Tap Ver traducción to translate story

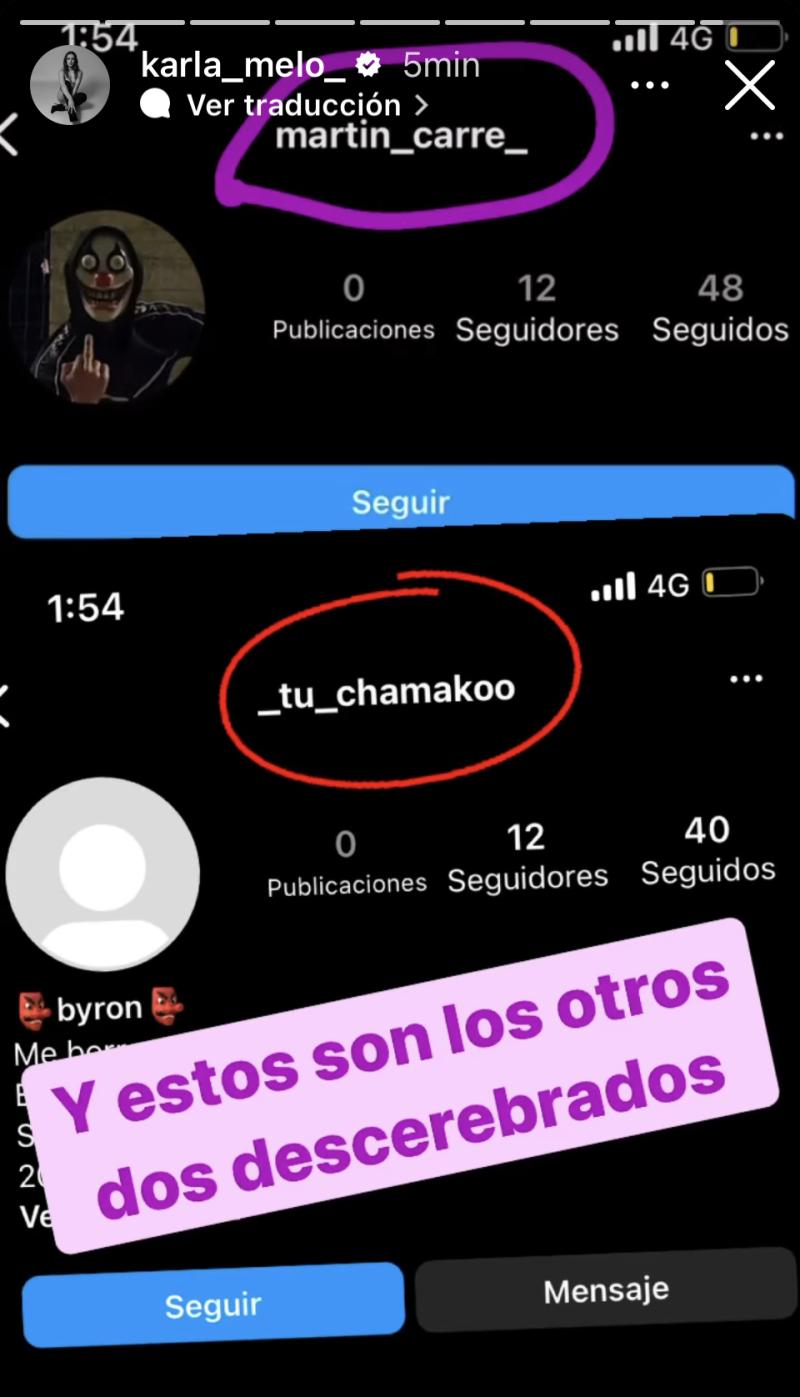tap(294, 105)
